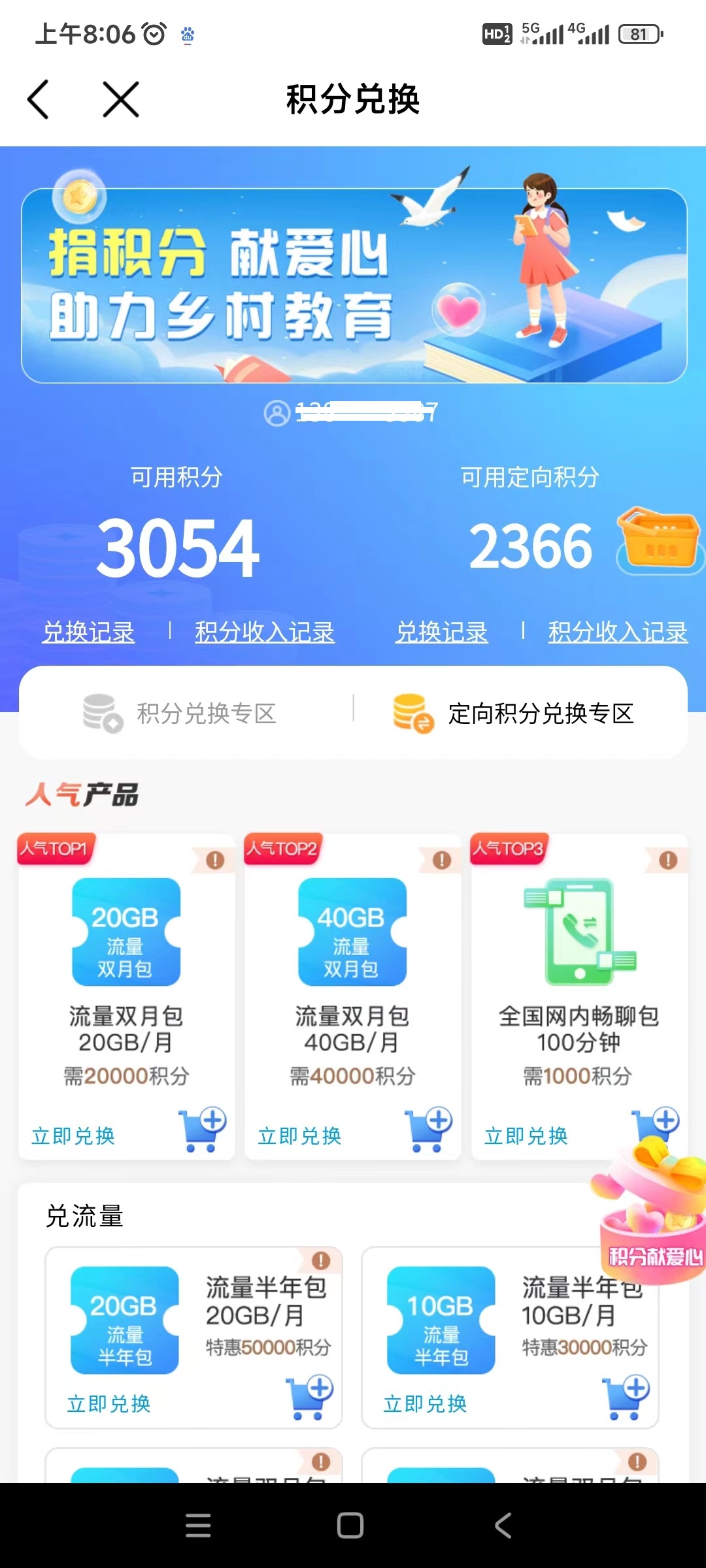Tap 立即兑换 for 流量半年包 20GB/月

(x=109, y=1404)
